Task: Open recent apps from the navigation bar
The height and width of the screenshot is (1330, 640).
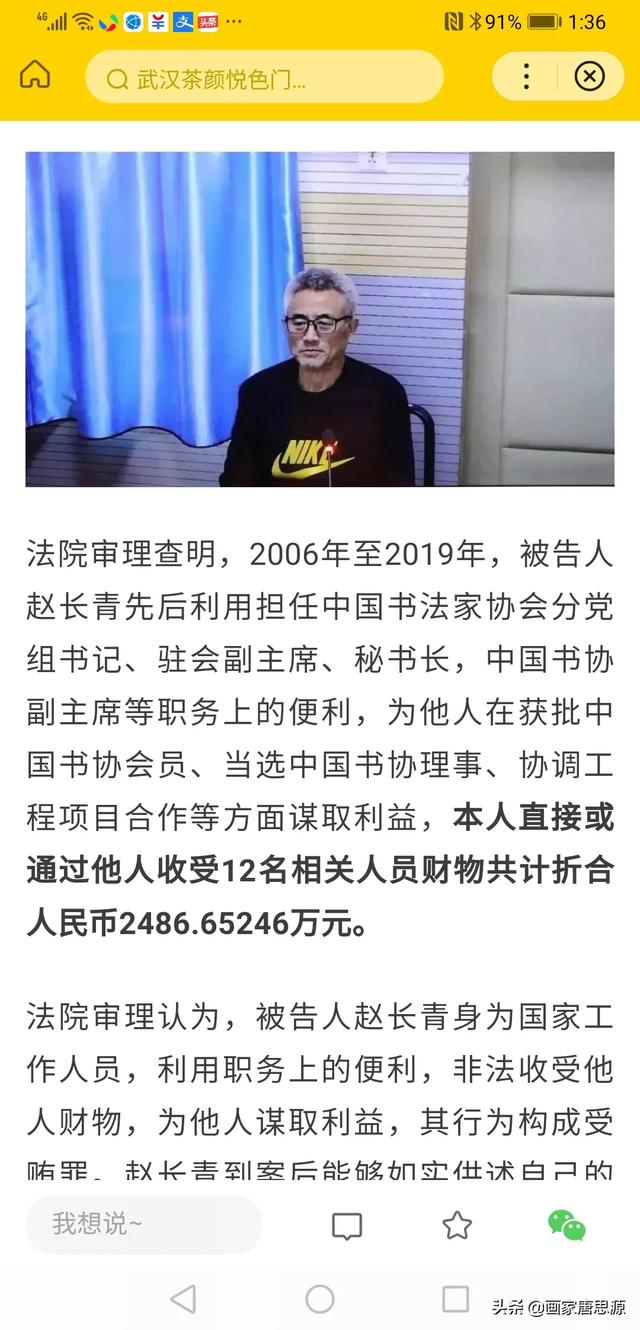Action: [x=456, y=1299]
